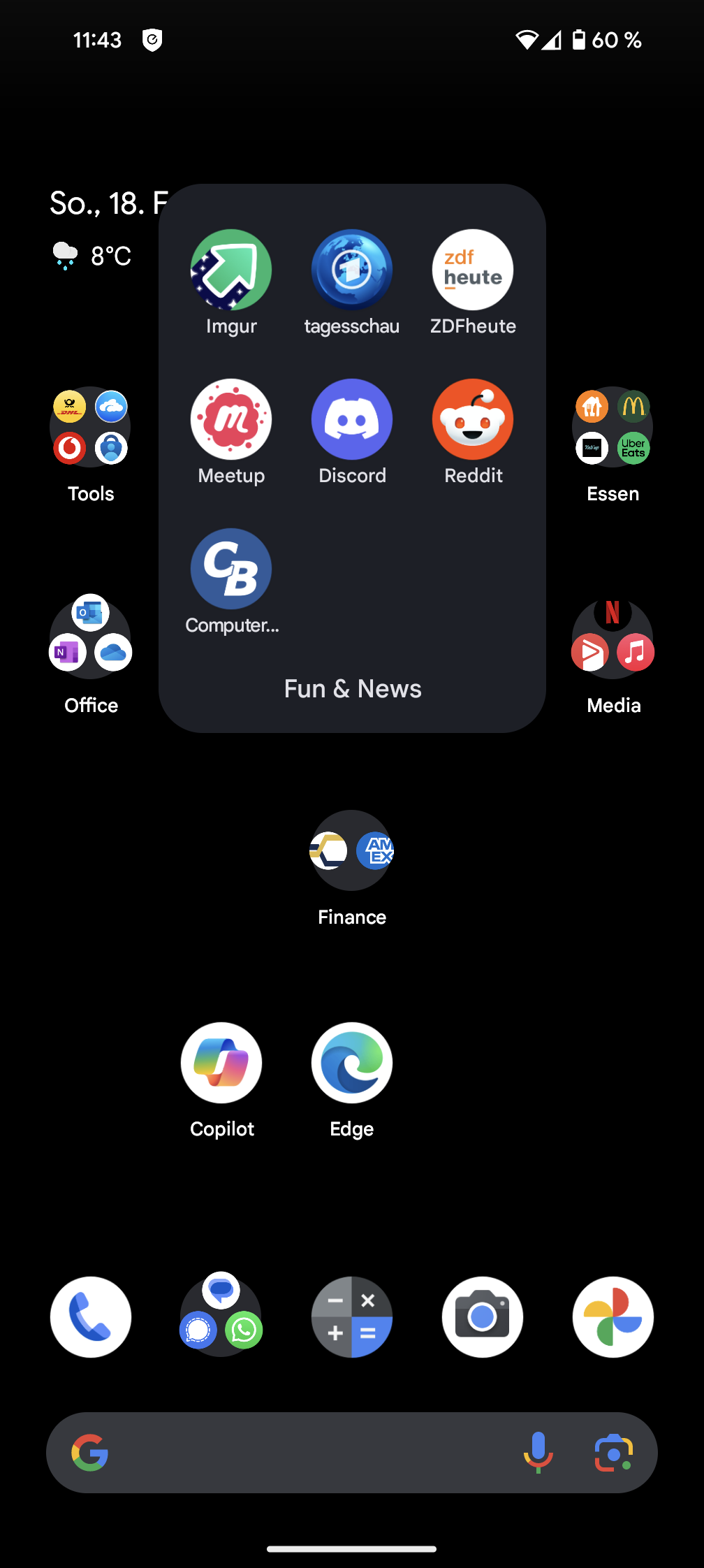Start Google voice search

[x=538, y=1453]
